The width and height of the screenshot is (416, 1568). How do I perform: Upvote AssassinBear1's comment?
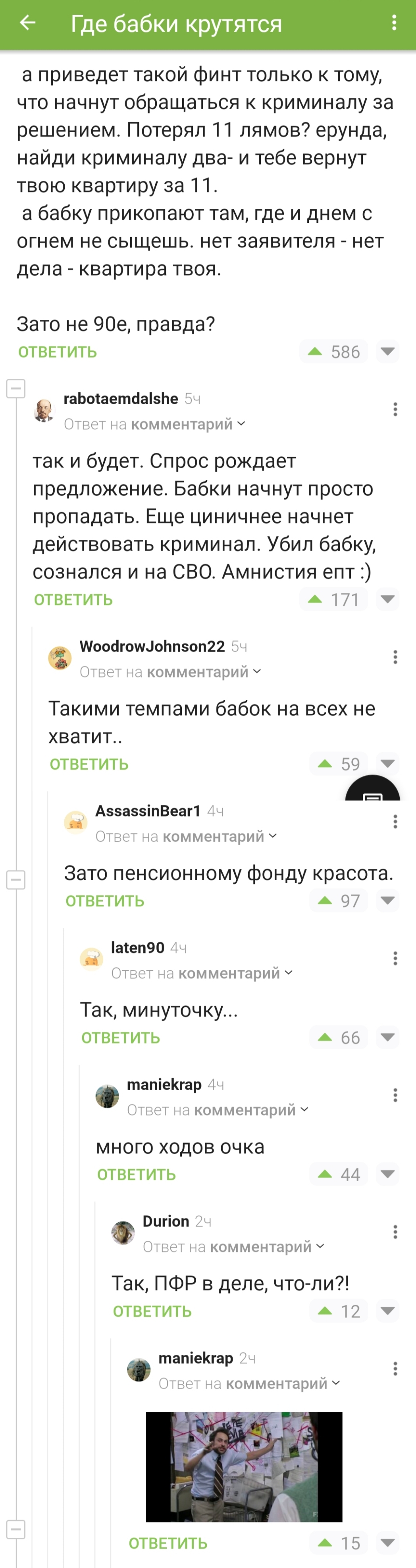coord(325,900)
